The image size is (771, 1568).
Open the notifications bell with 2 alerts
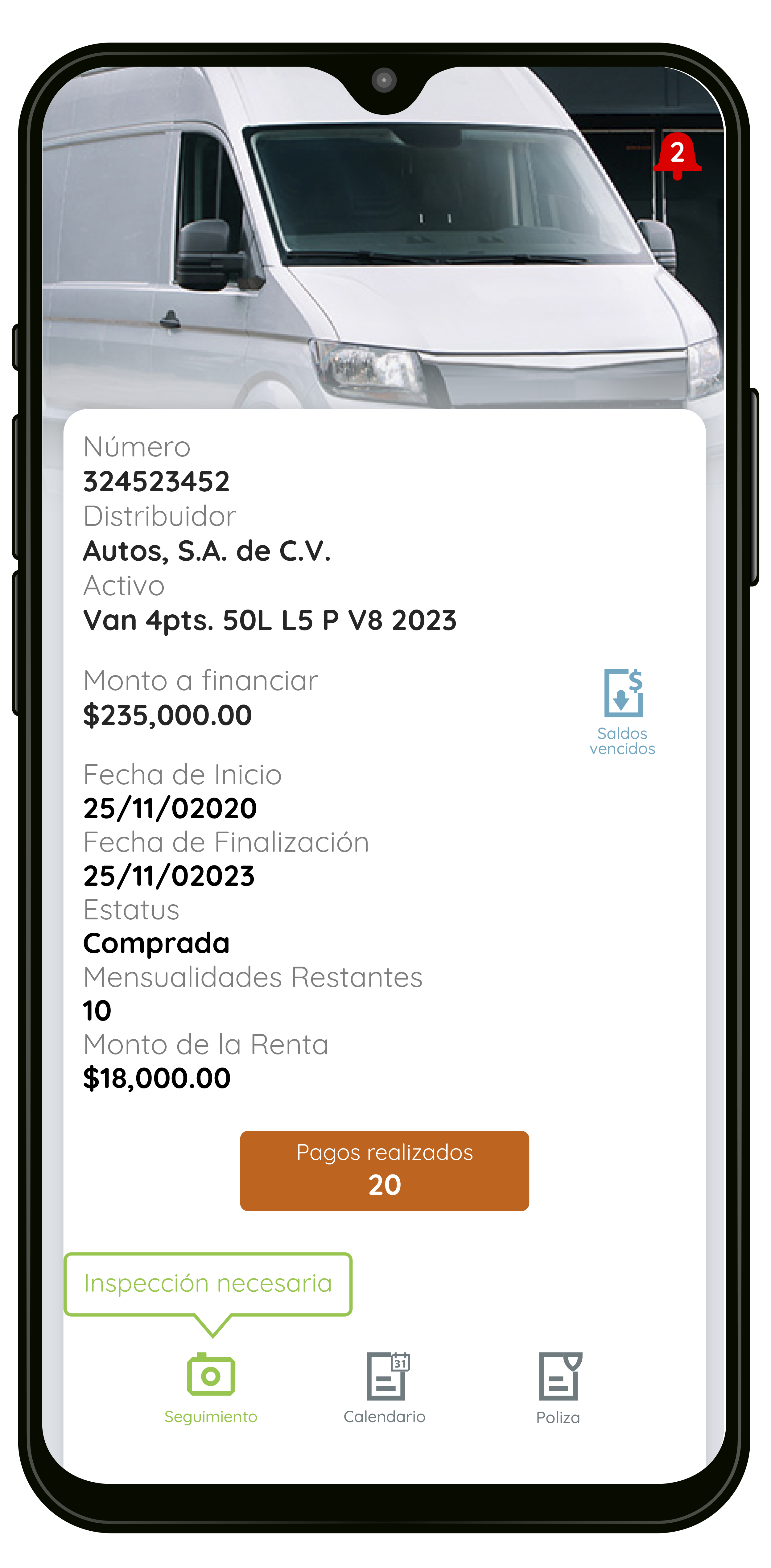coord(677,156)
